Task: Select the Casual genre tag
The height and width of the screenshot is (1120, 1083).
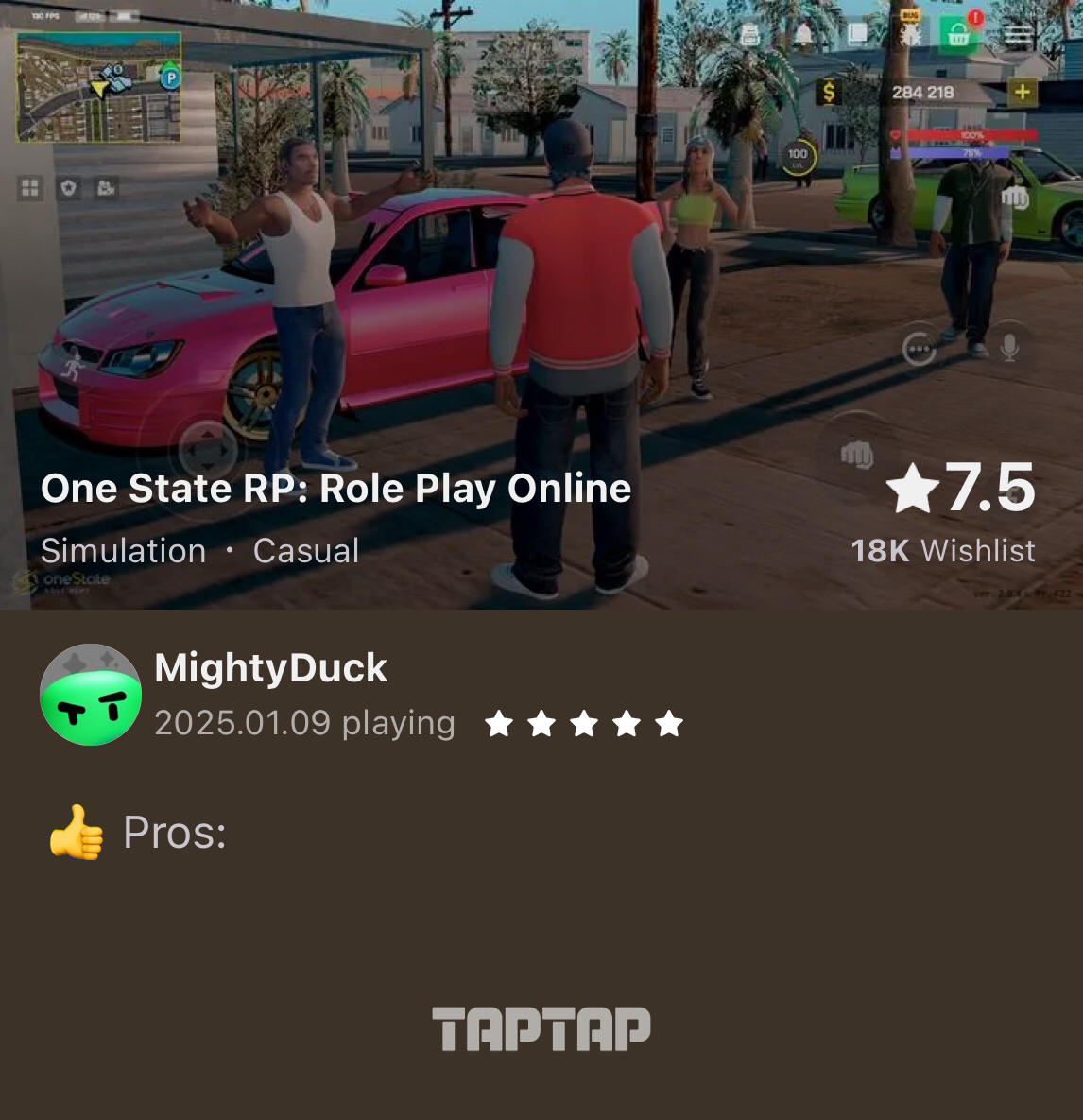Action: 305,551
